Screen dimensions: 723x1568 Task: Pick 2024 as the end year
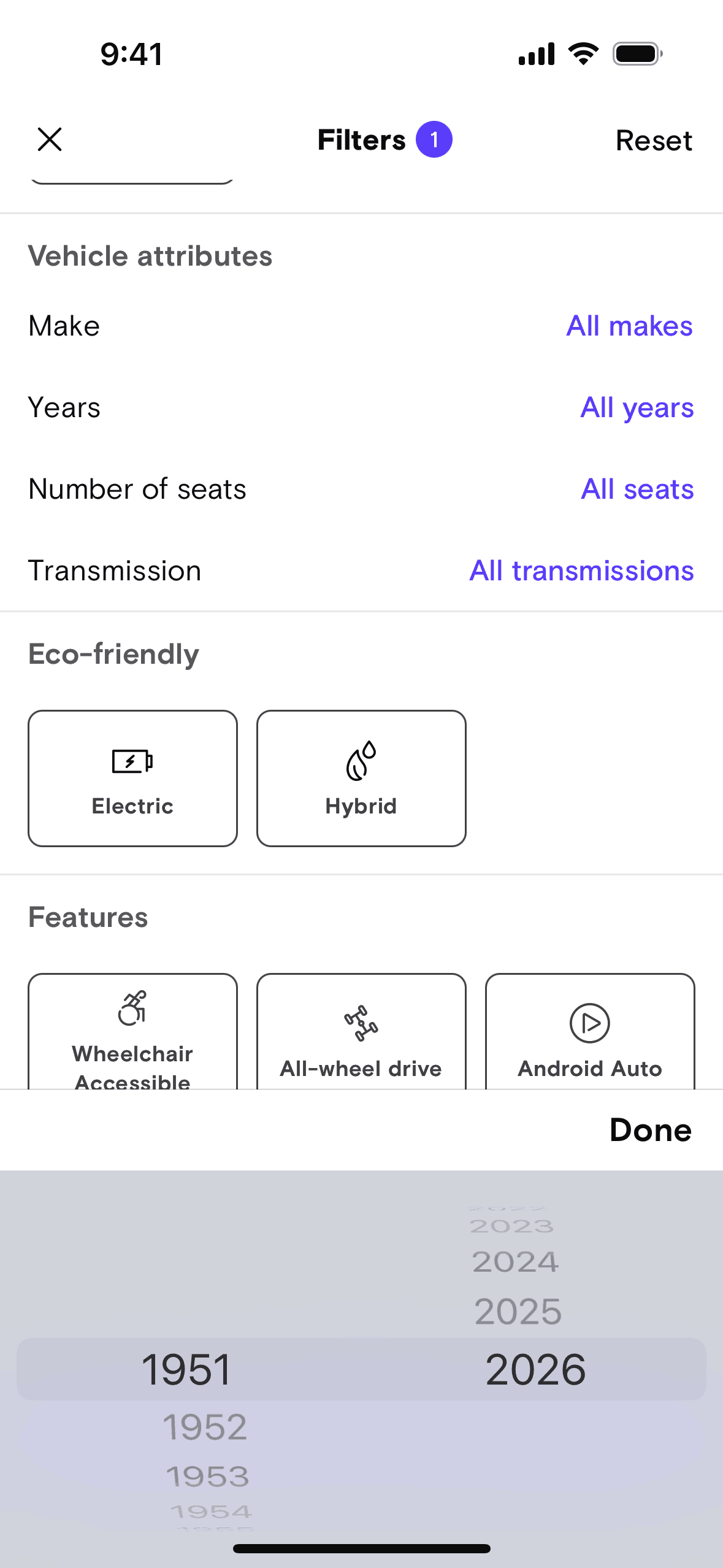(x=516, y=1262)
